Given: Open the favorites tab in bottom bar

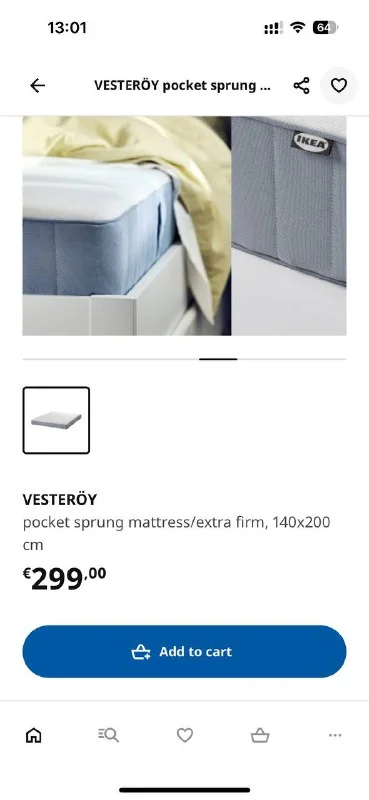Looking at the screenshot, I should (x=185, y=735).
